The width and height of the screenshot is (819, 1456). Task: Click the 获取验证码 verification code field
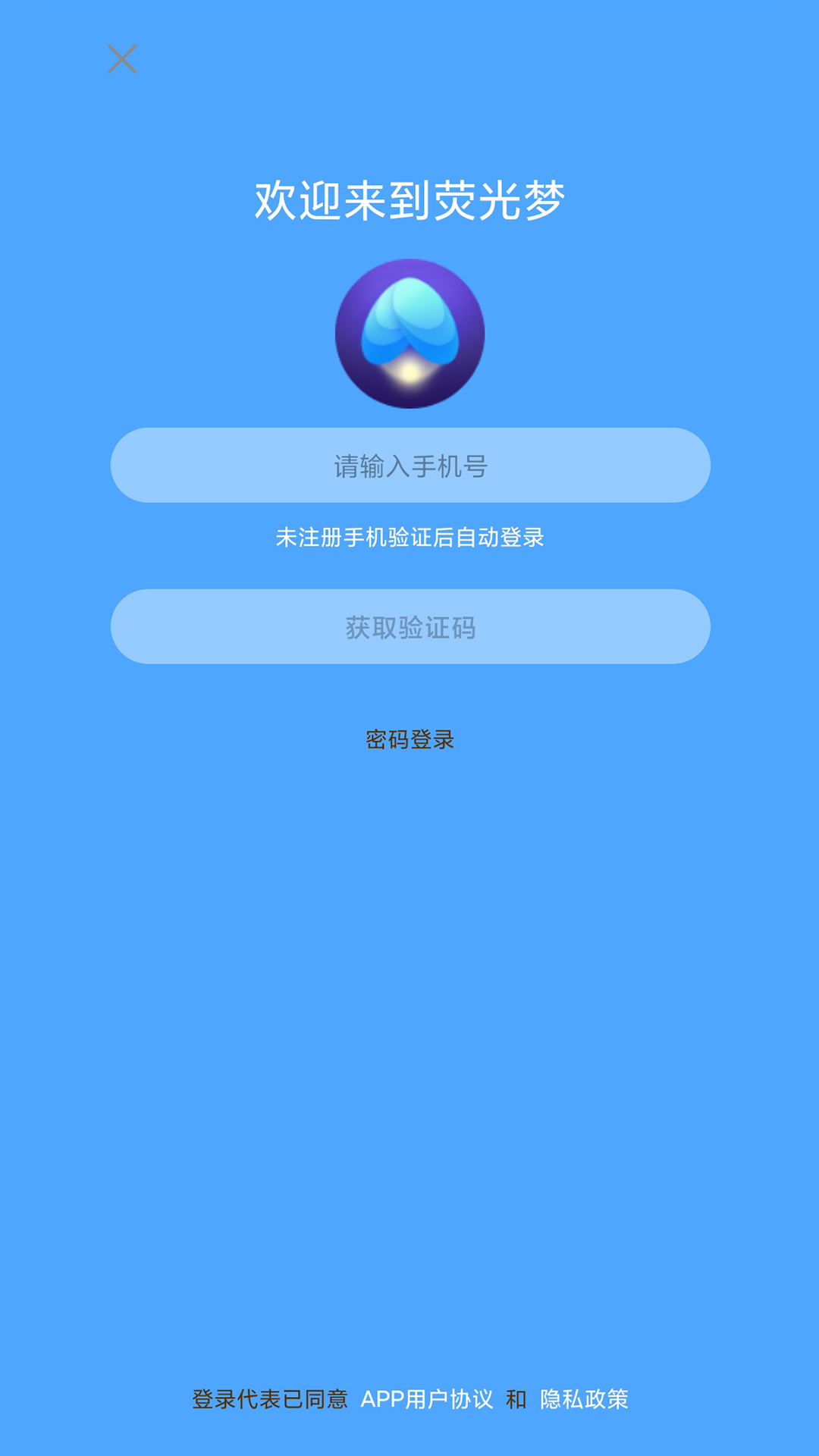click(409, 626)
